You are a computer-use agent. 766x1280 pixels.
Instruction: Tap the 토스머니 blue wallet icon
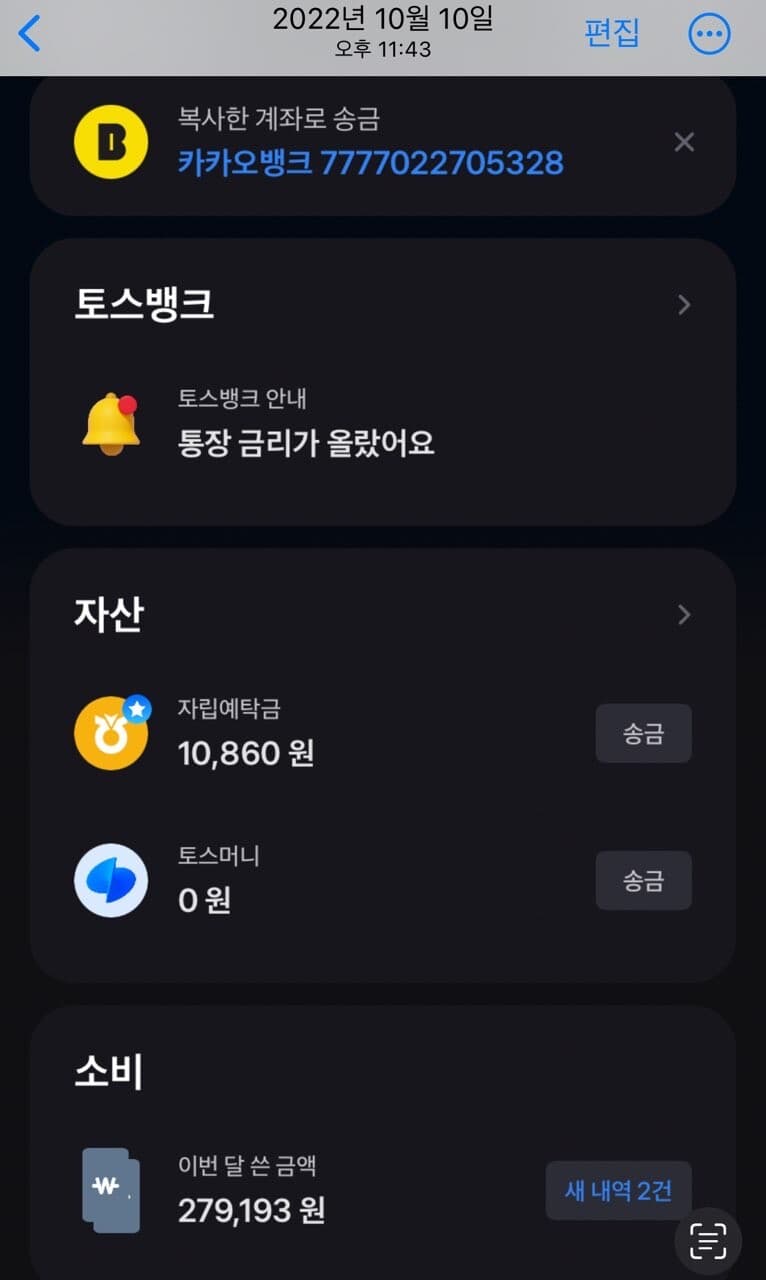coord(111,880)
